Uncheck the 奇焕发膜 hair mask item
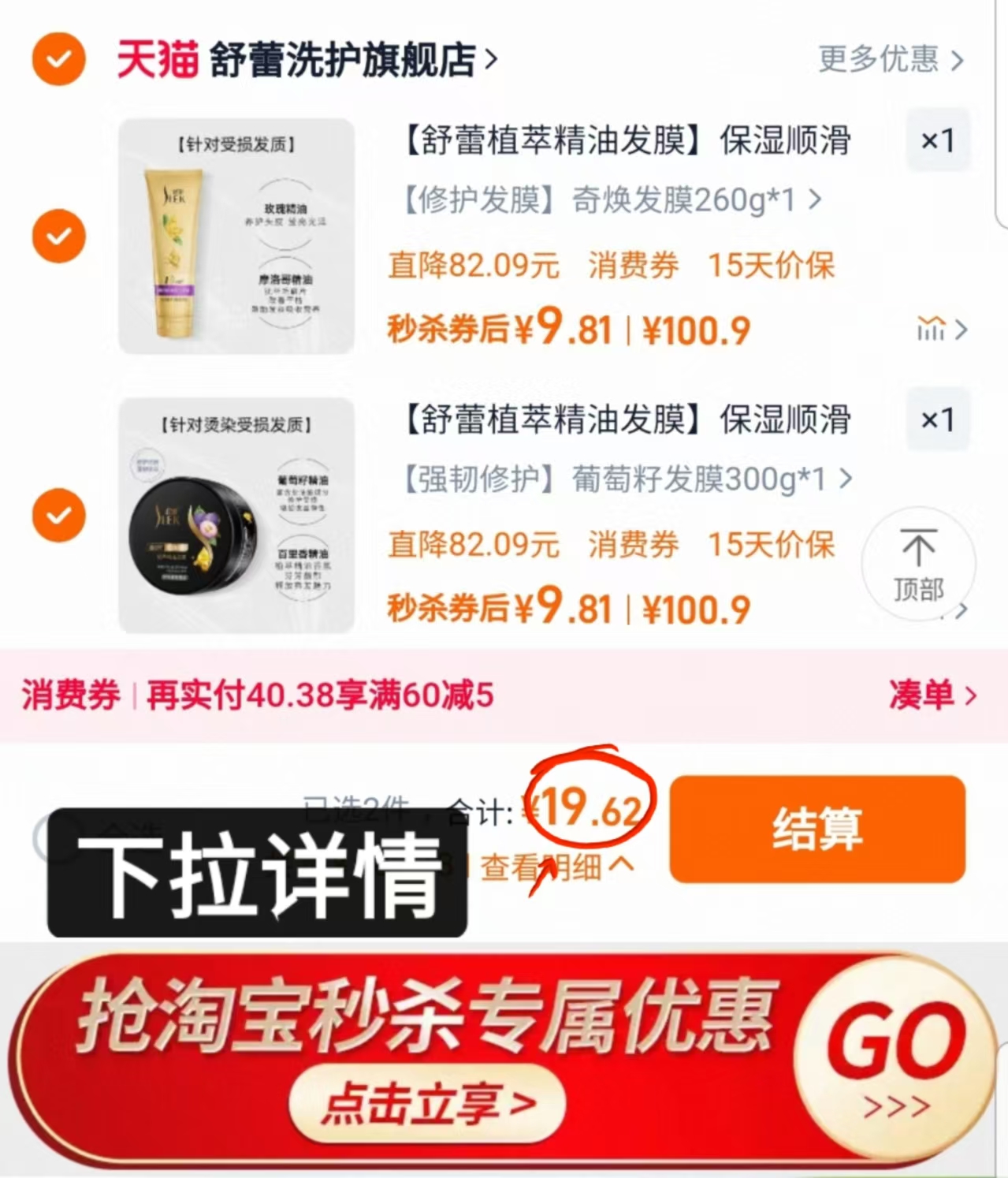The height and width of the screenshot is (1178, 1008). tap(57, 236)
